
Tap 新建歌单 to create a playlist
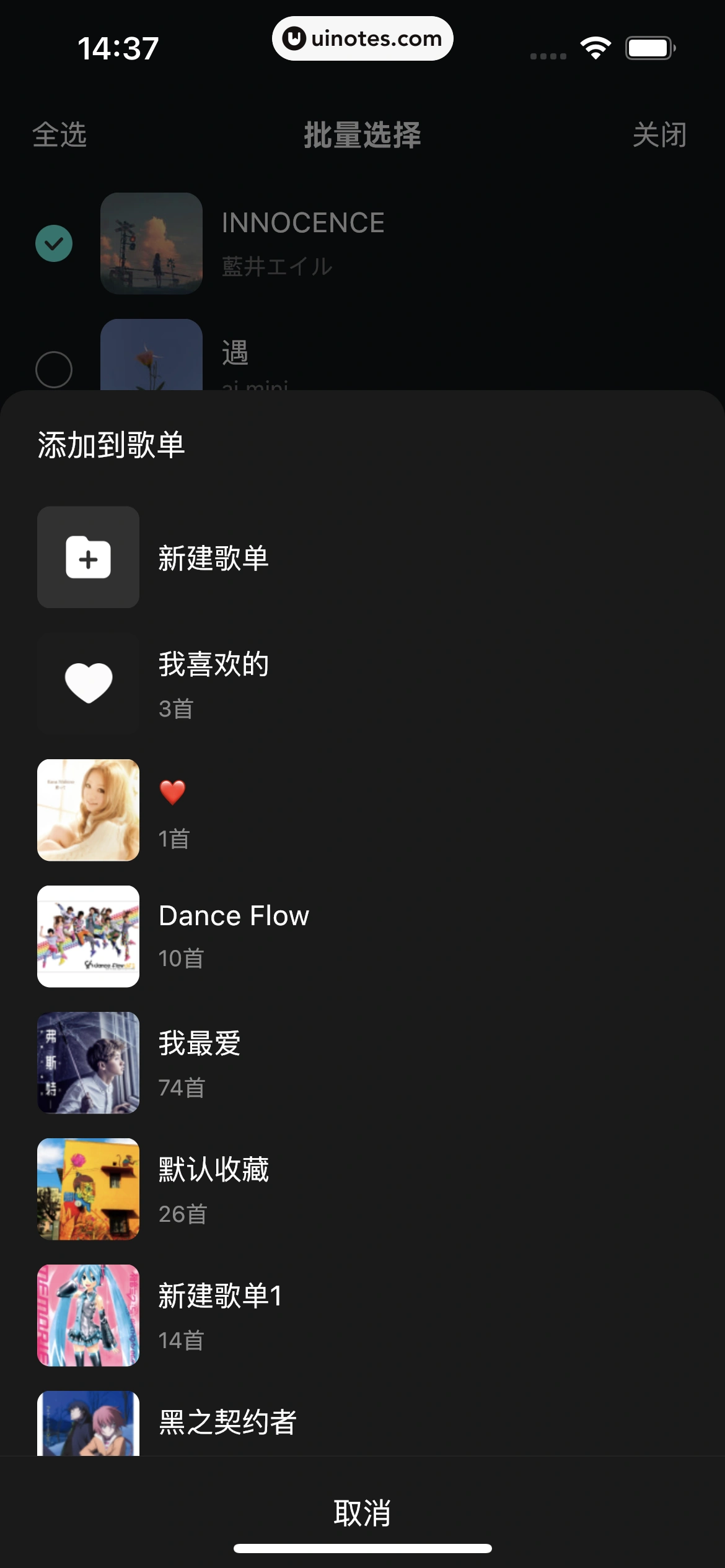[x=213, y=557]
